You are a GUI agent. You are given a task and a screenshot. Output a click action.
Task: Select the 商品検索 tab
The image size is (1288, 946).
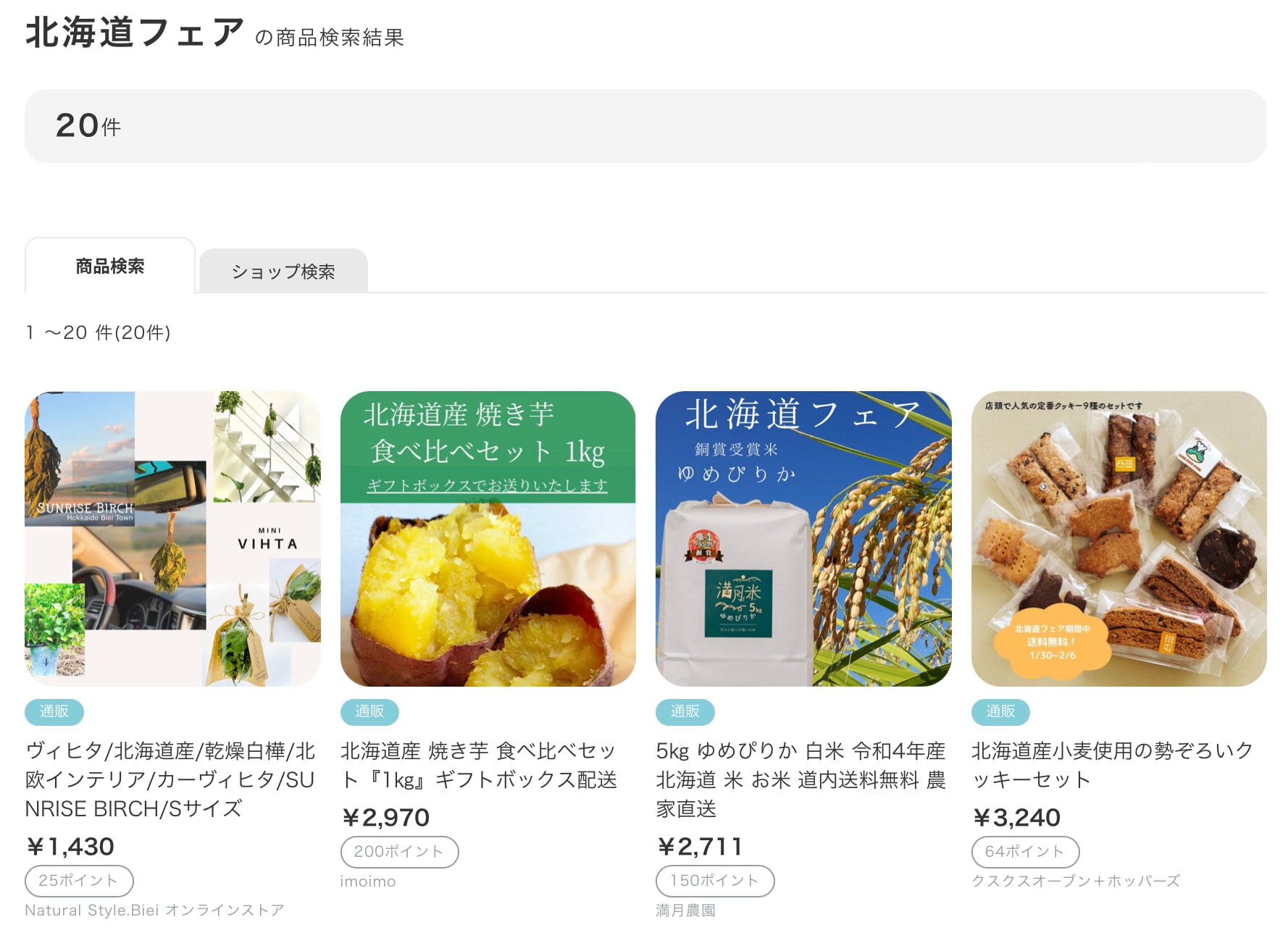pyautogui.click(x=110, y=266)
